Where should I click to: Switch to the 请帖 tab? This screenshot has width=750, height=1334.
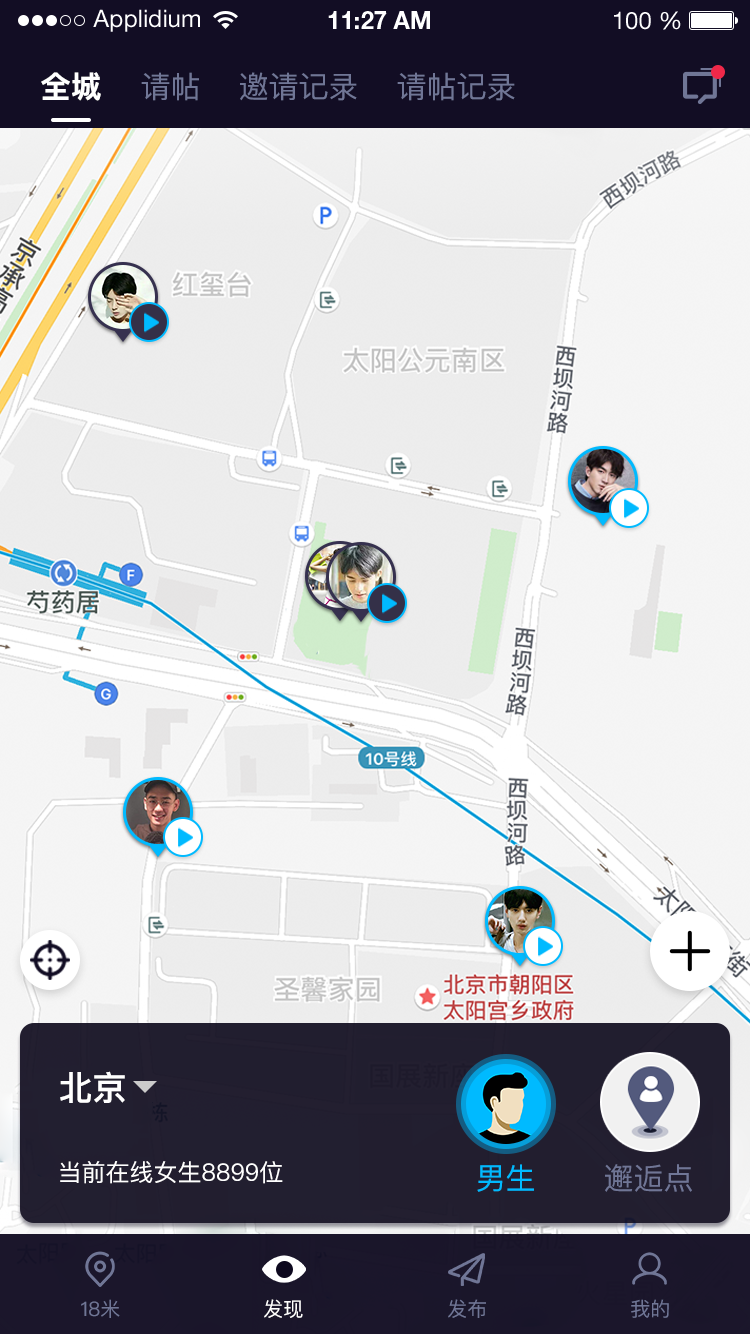tap(170, 88)
